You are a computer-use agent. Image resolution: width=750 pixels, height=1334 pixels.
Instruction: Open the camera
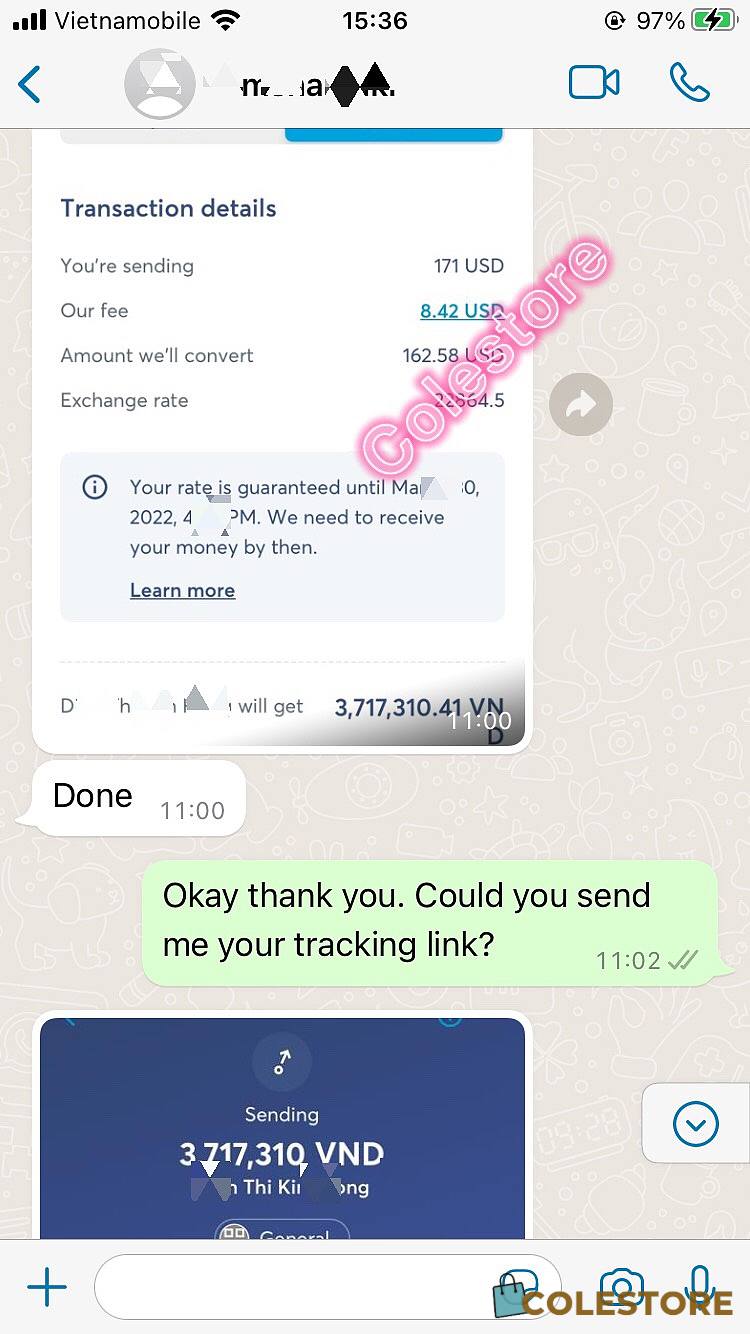pyautogui.click(x=622, y=1288)
